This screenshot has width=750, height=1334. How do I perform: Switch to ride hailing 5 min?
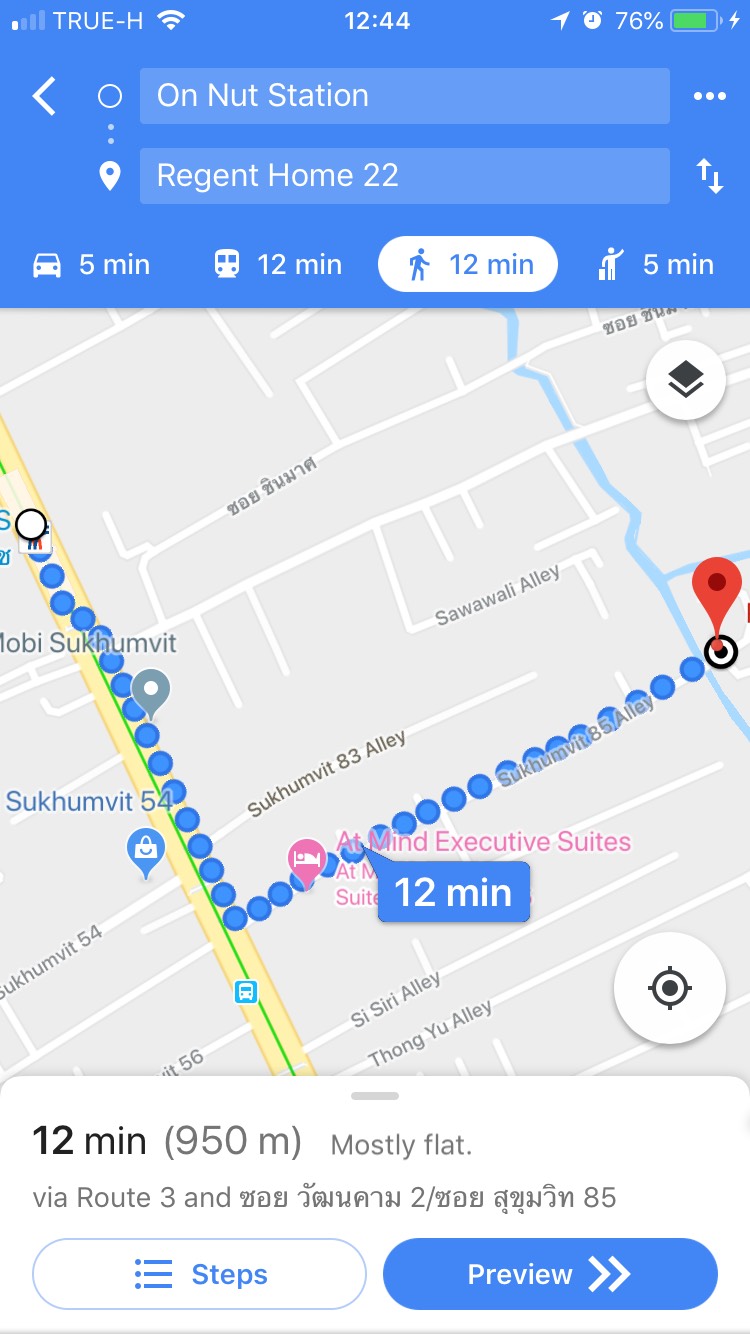[656, 265]
